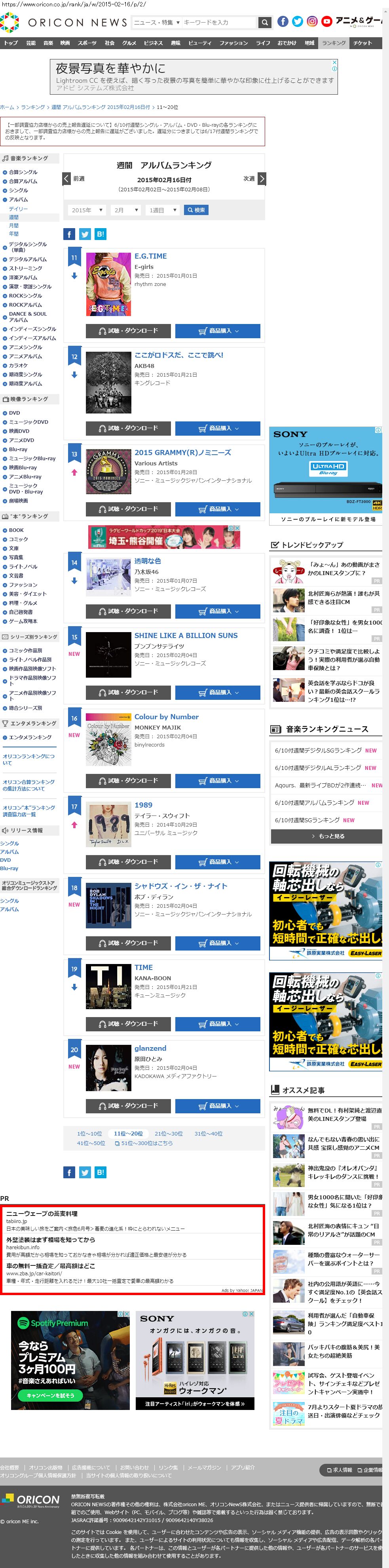Open 1位〜10位 ranking page
The width and height of the screenshot is (389, 1568).
click(89, 1134)
